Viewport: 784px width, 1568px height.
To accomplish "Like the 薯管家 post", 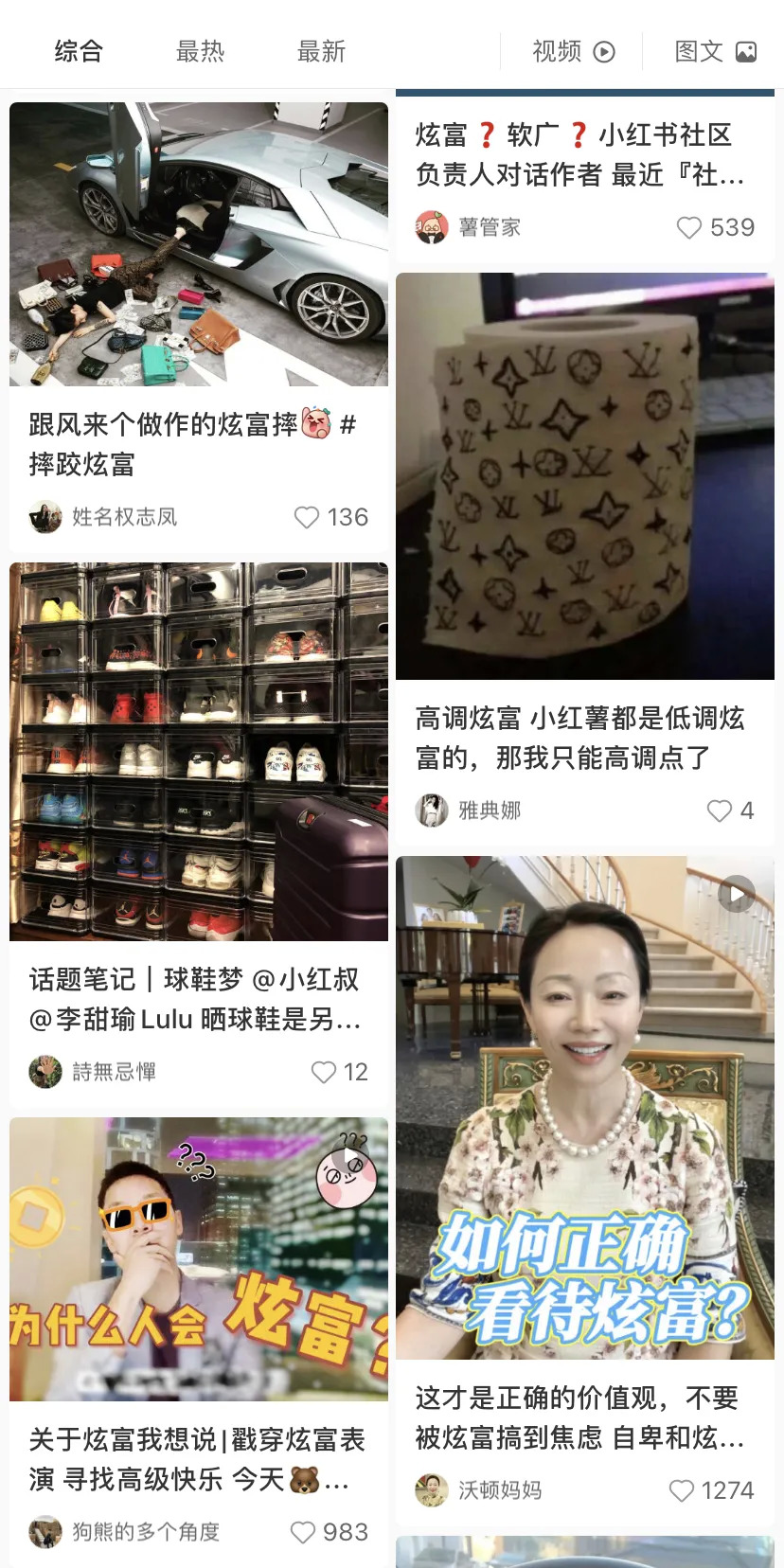I will click(689, 227).
